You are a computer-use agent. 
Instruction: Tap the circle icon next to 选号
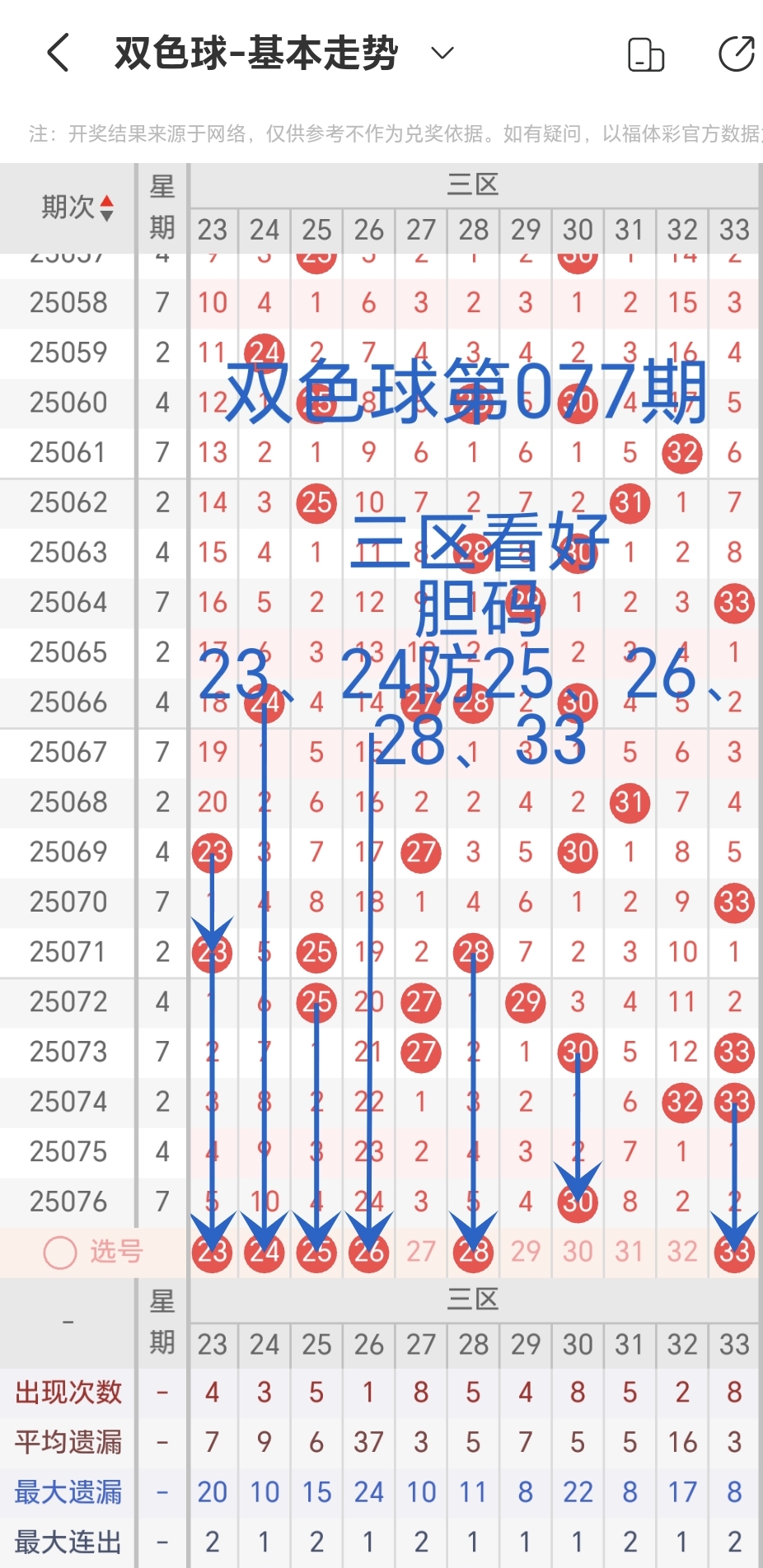pos(59,1253)
